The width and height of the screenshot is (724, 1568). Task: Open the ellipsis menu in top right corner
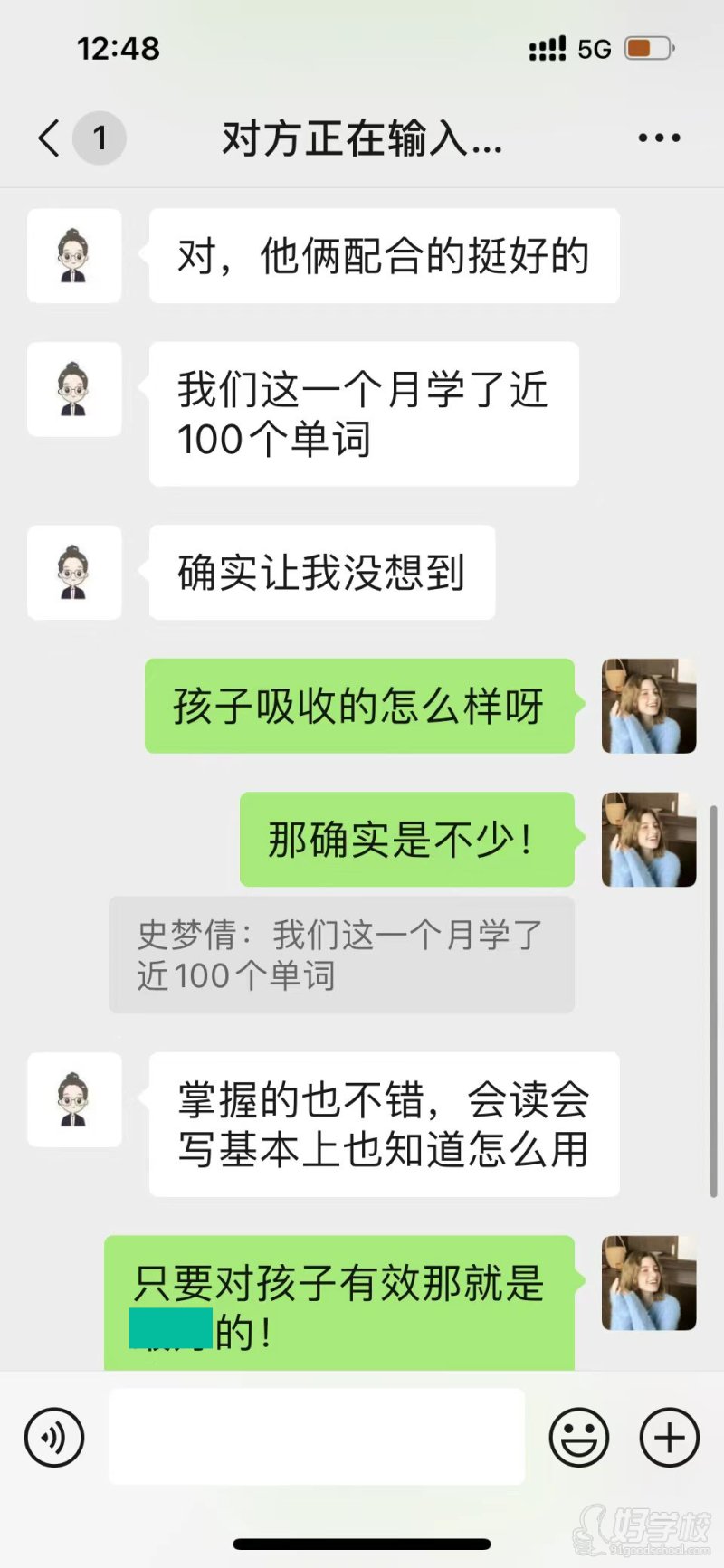(658, 138)
